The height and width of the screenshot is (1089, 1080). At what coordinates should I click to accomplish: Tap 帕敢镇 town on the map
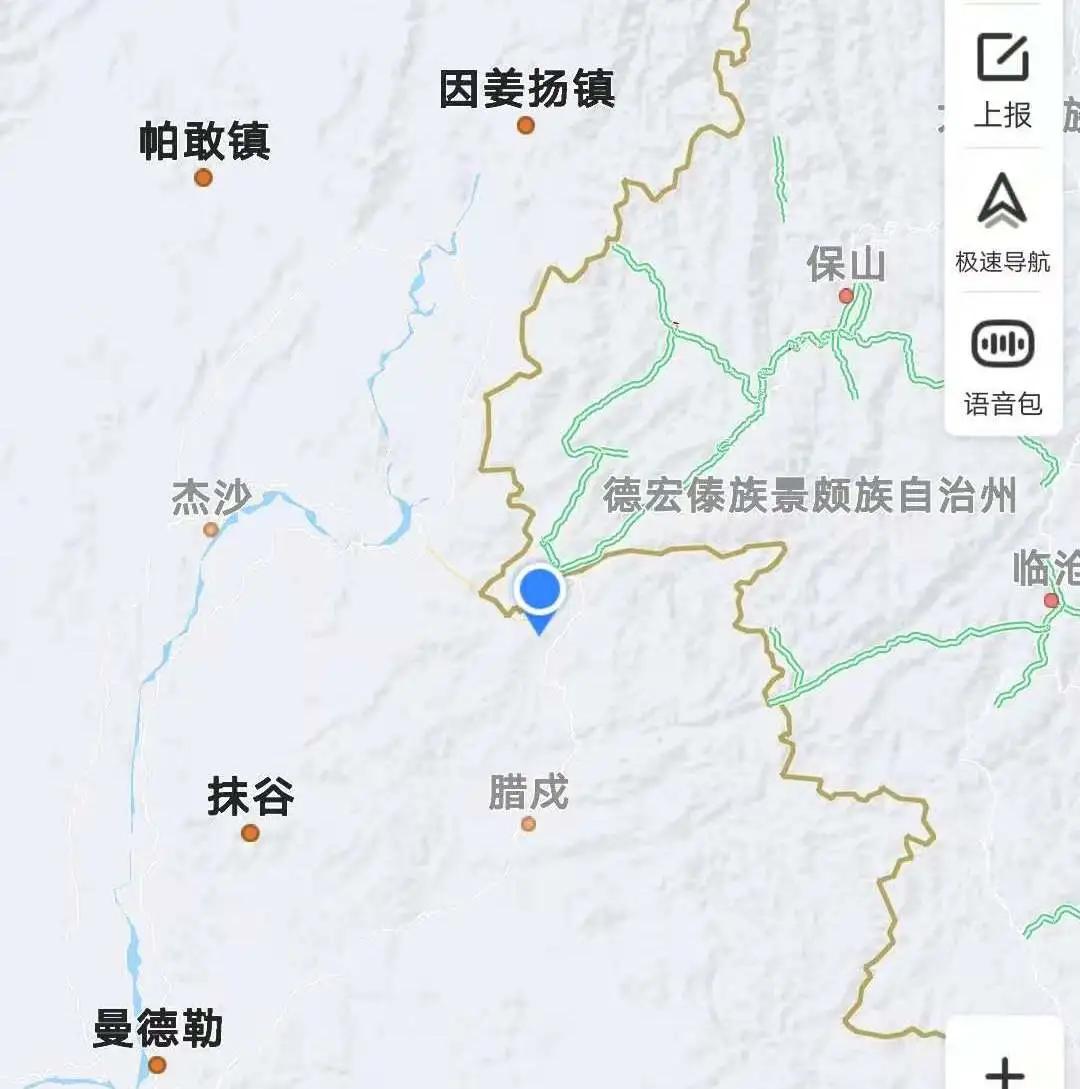(203, 177)
